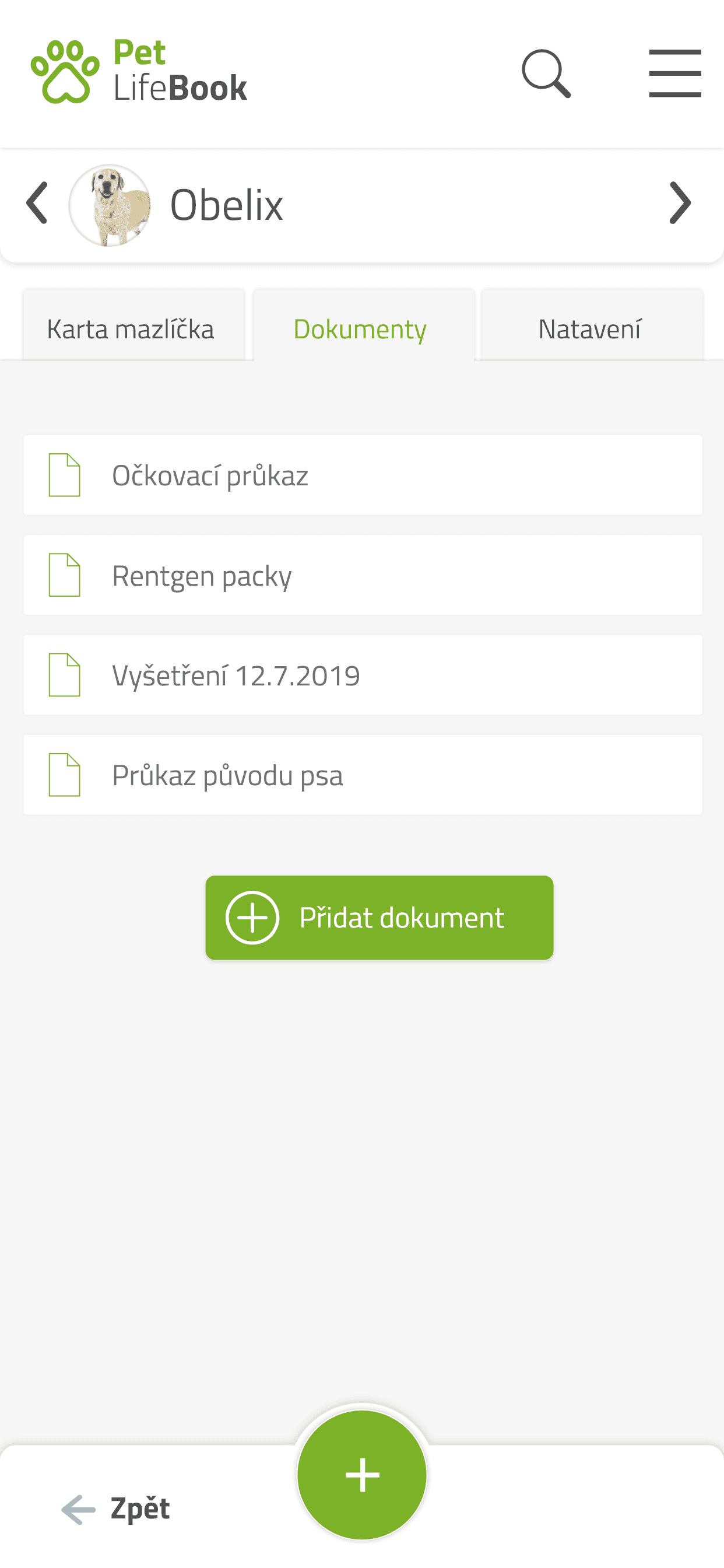
Task: Open the next pet with right chevron
Action: (x=680, y=205)
